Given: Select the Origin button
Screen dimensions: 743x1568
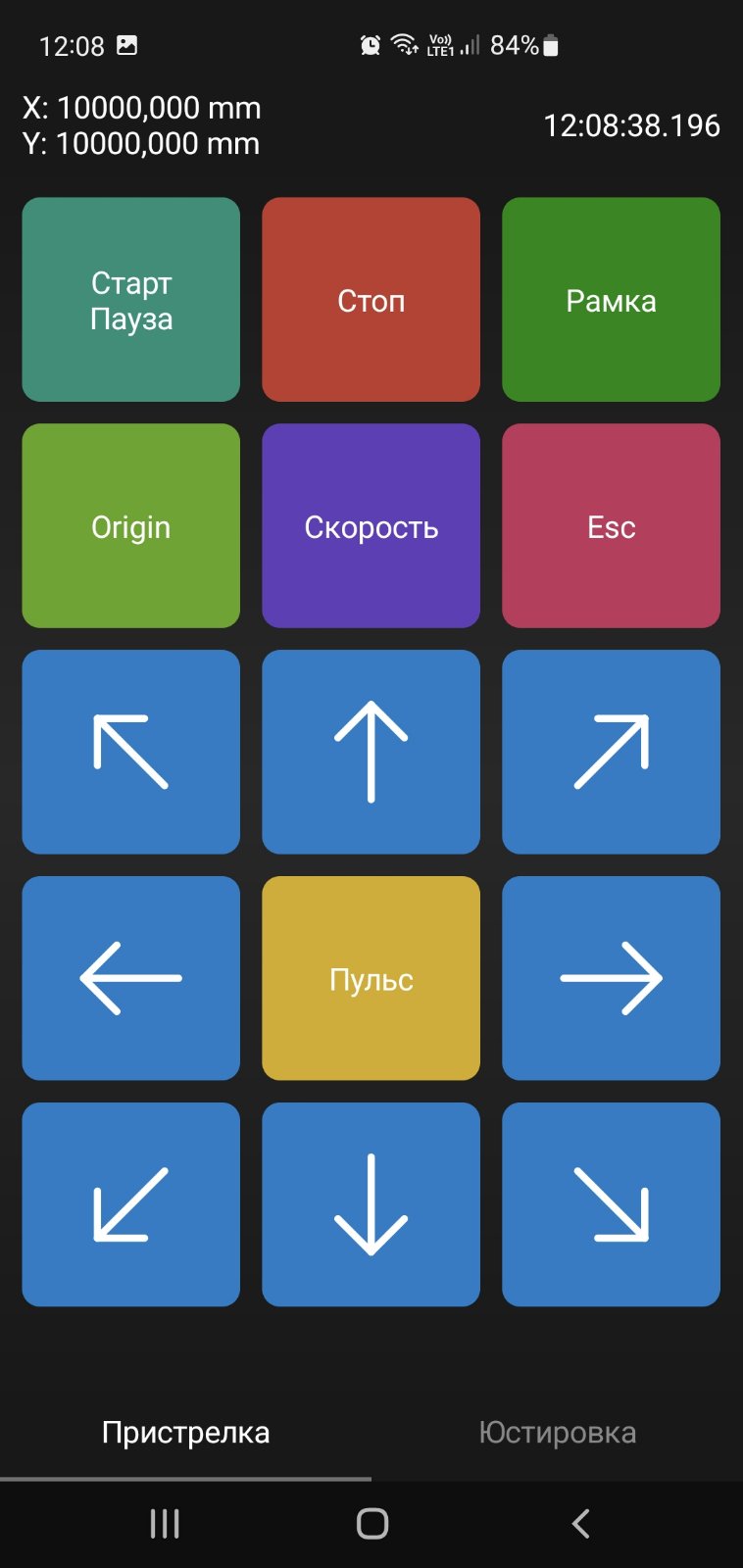Looking at the screenshot, I should pos(130,526).
